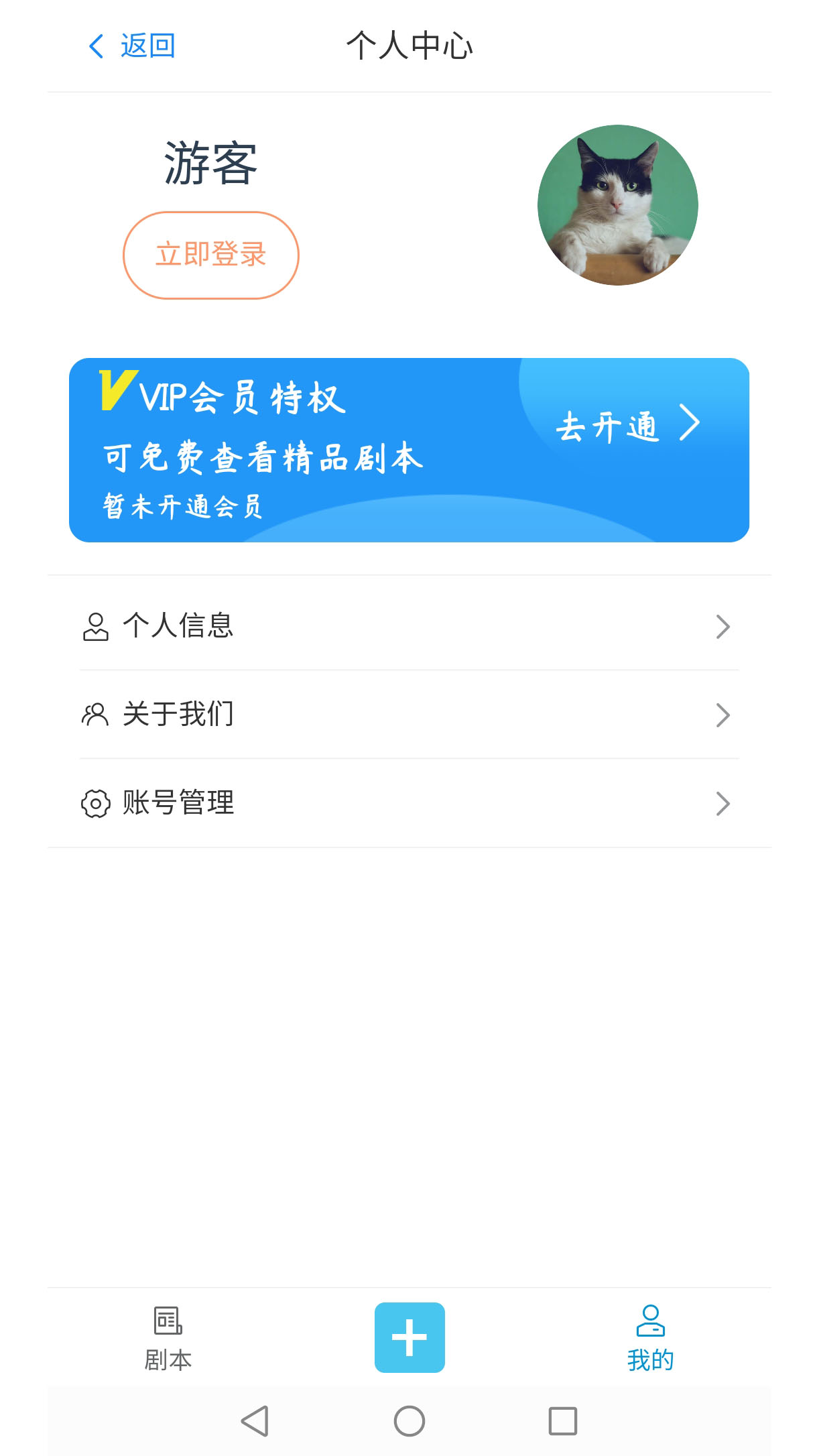819x1456 pixels.
Task: Tap 去开通 to activate VIP membership
Action: pos(627,425)
